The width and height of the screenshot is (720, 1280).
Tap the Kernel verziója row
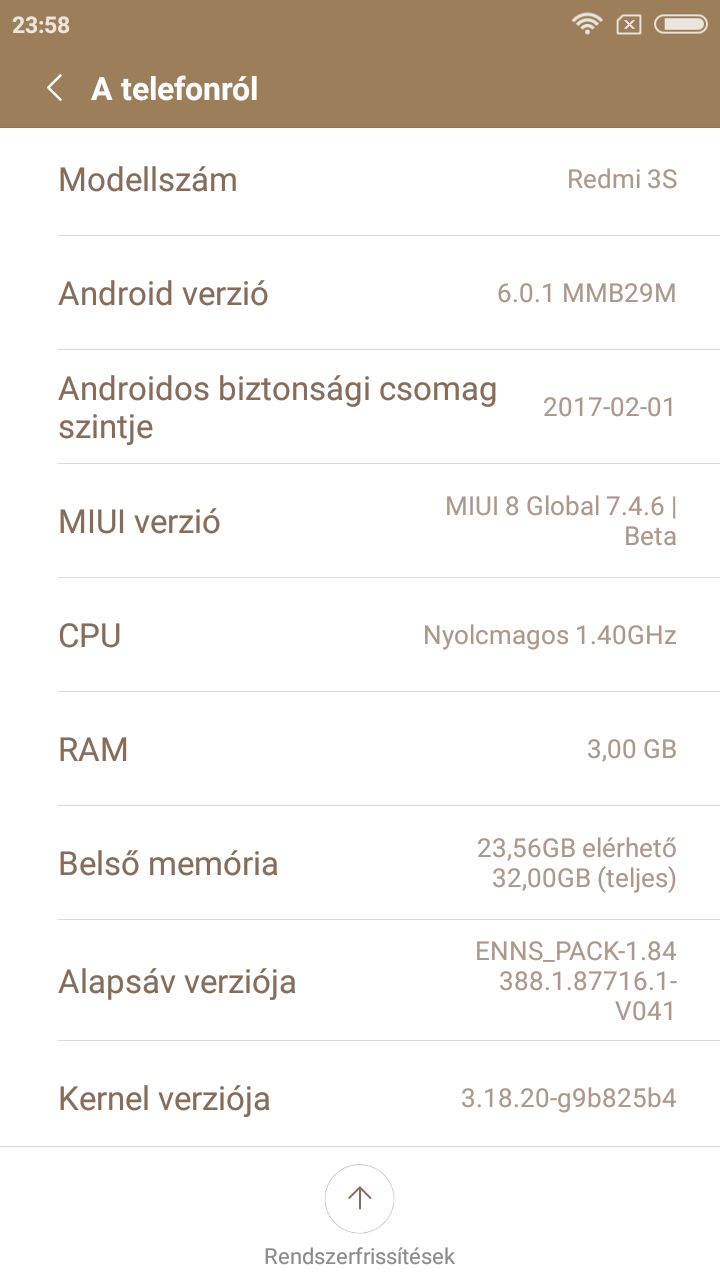point(360,1098)
